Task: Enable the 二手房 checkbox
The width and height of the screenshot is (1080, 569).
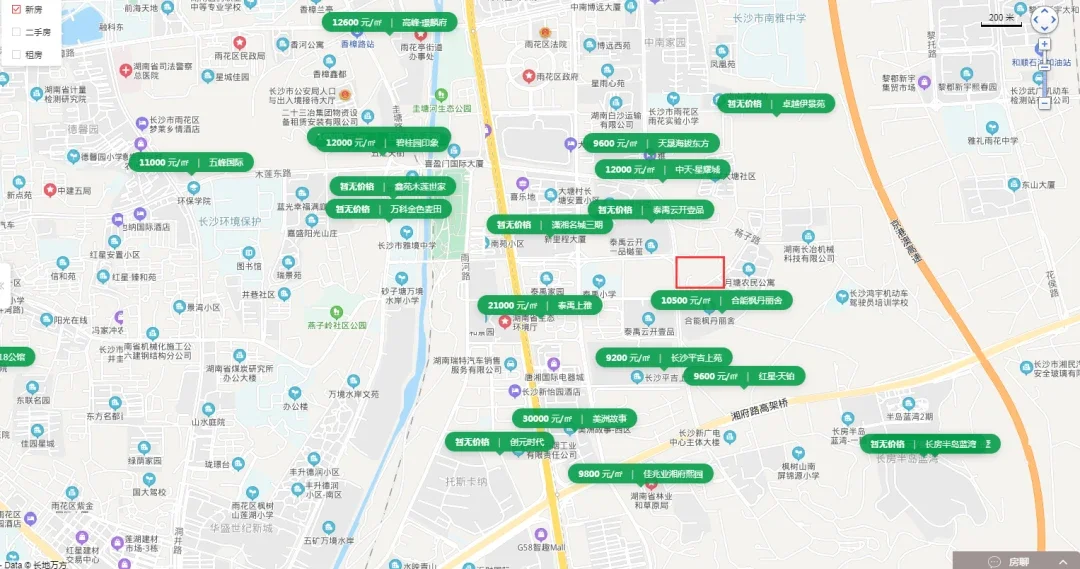Action: coord(16,32)
